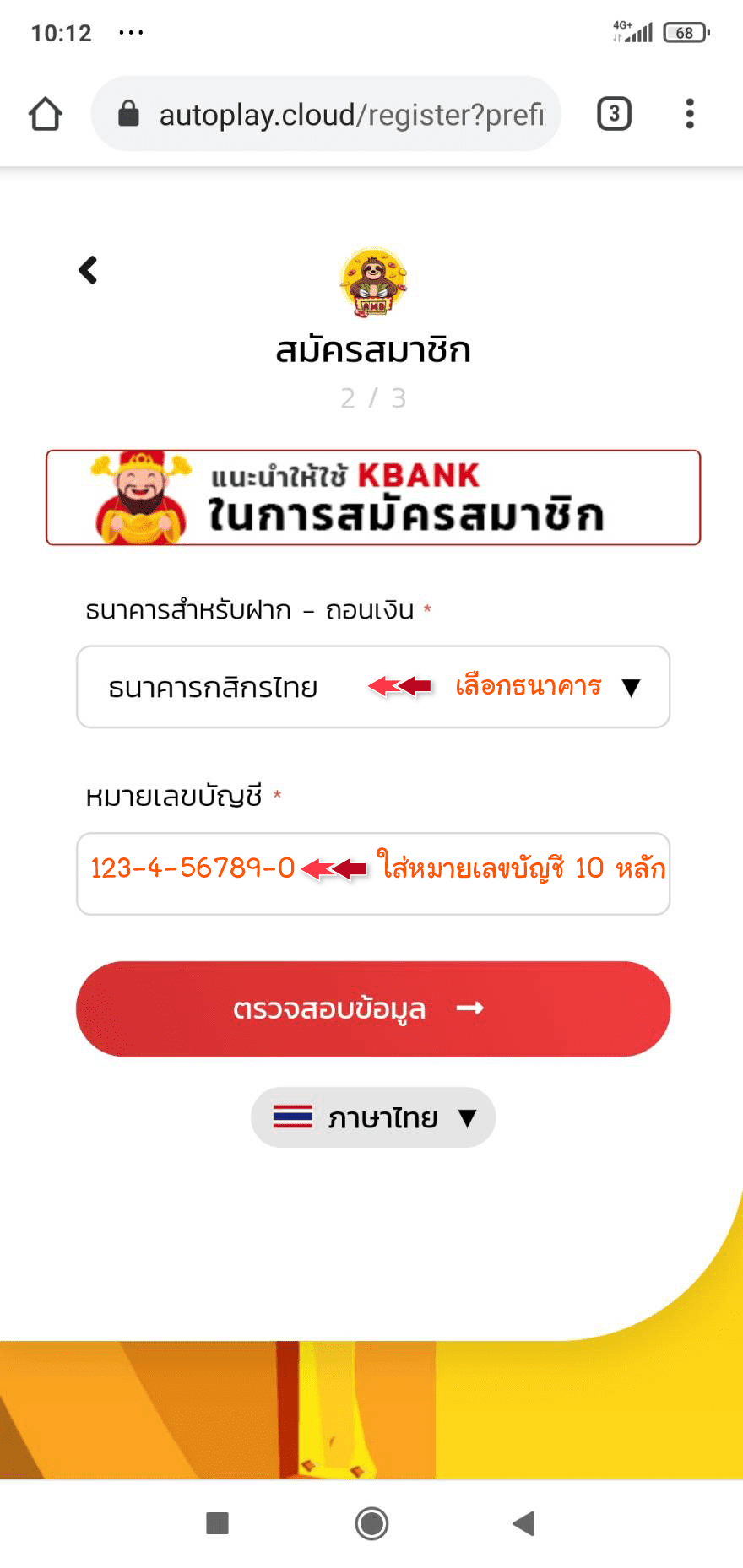This screenshot has width=743, height=1568.
Task: Open recent apps from the navigation bar
Action: click(x=218, y=1523)
